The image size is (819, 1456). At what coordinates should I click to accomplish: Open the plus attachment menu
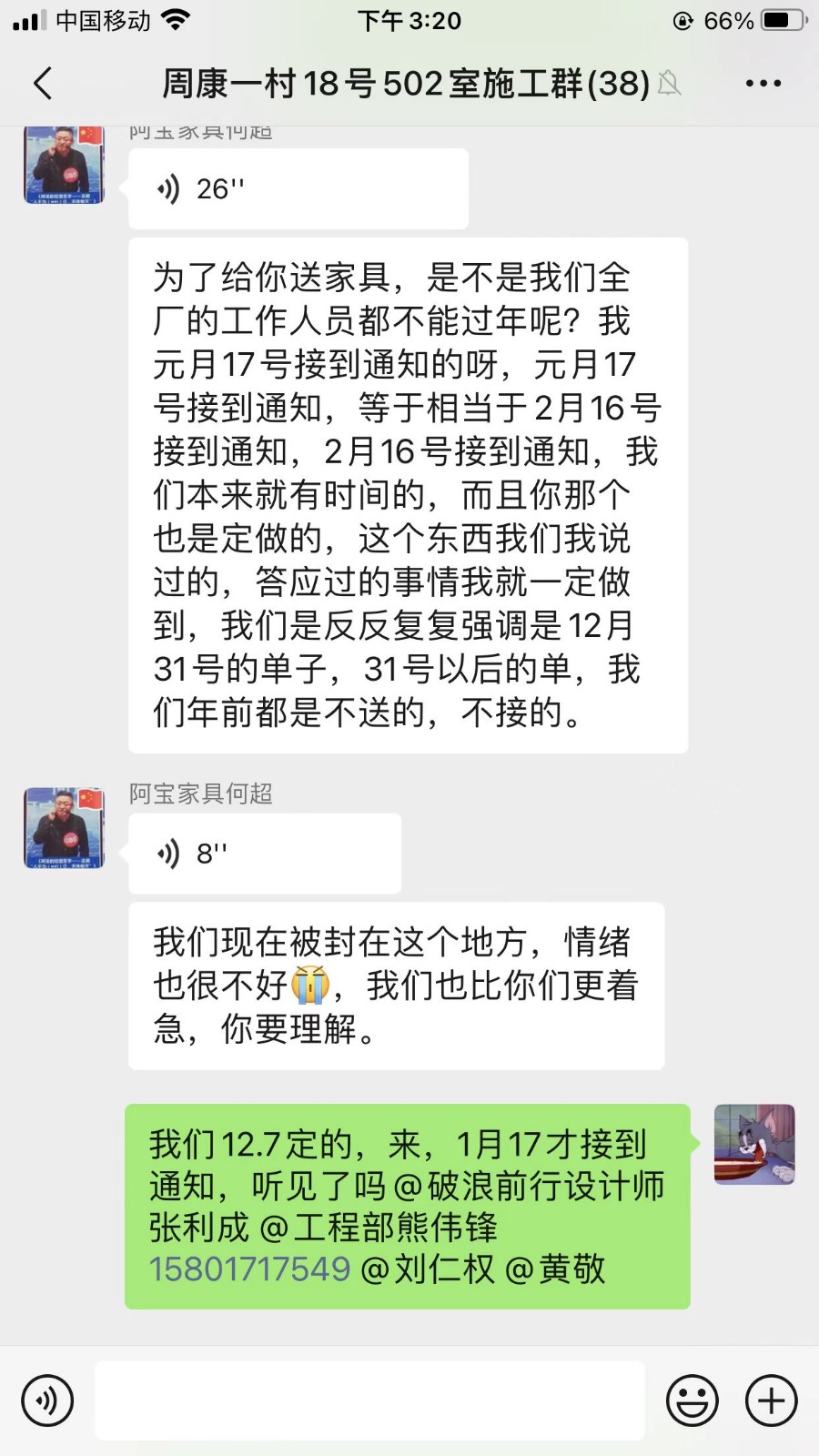[x=772, y=1400]
